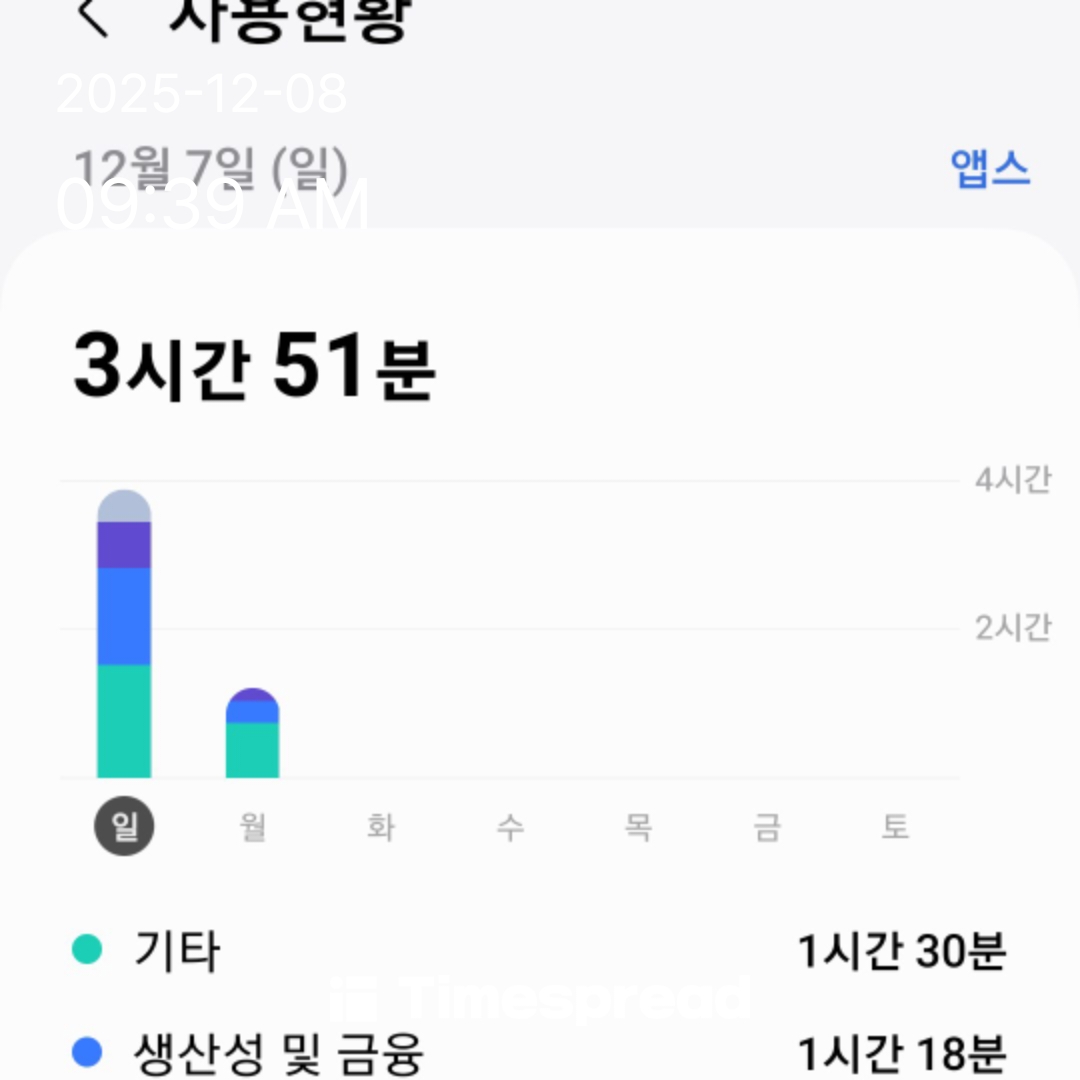
Task: Select 금 (Friday) on the chart
Action: (x=767, y=827)
